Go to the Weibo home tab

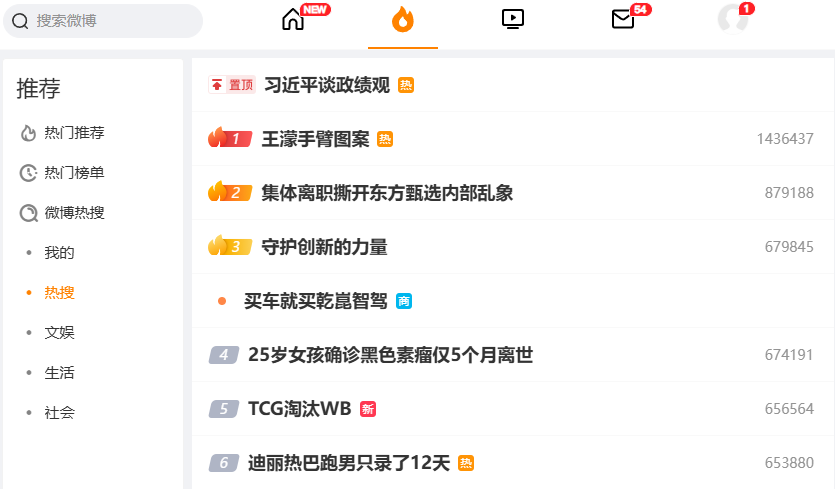[293, 19]
